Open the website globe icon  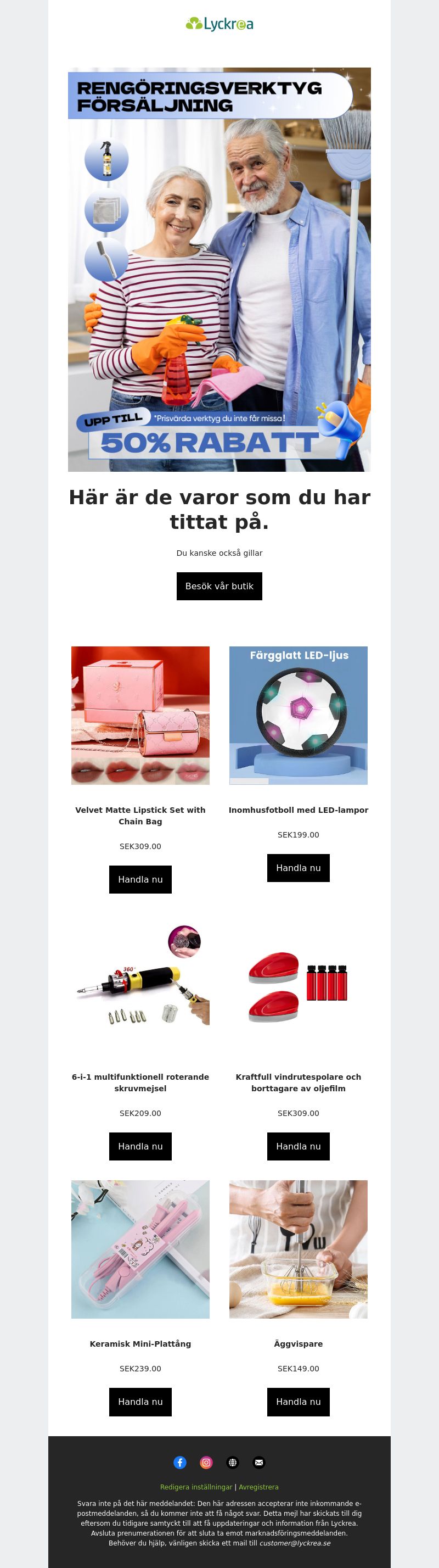click(232, 1462)
